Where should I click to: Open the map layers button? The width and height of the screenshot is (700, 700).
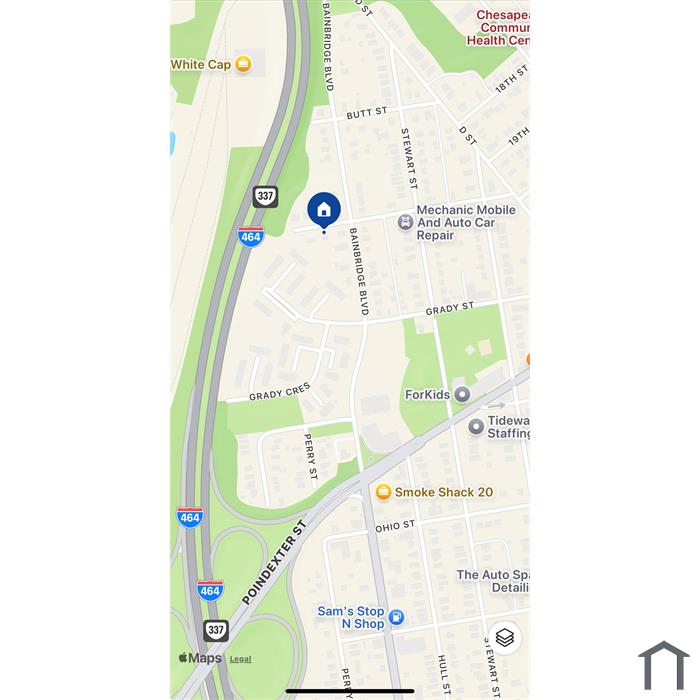tap(504, 637)
